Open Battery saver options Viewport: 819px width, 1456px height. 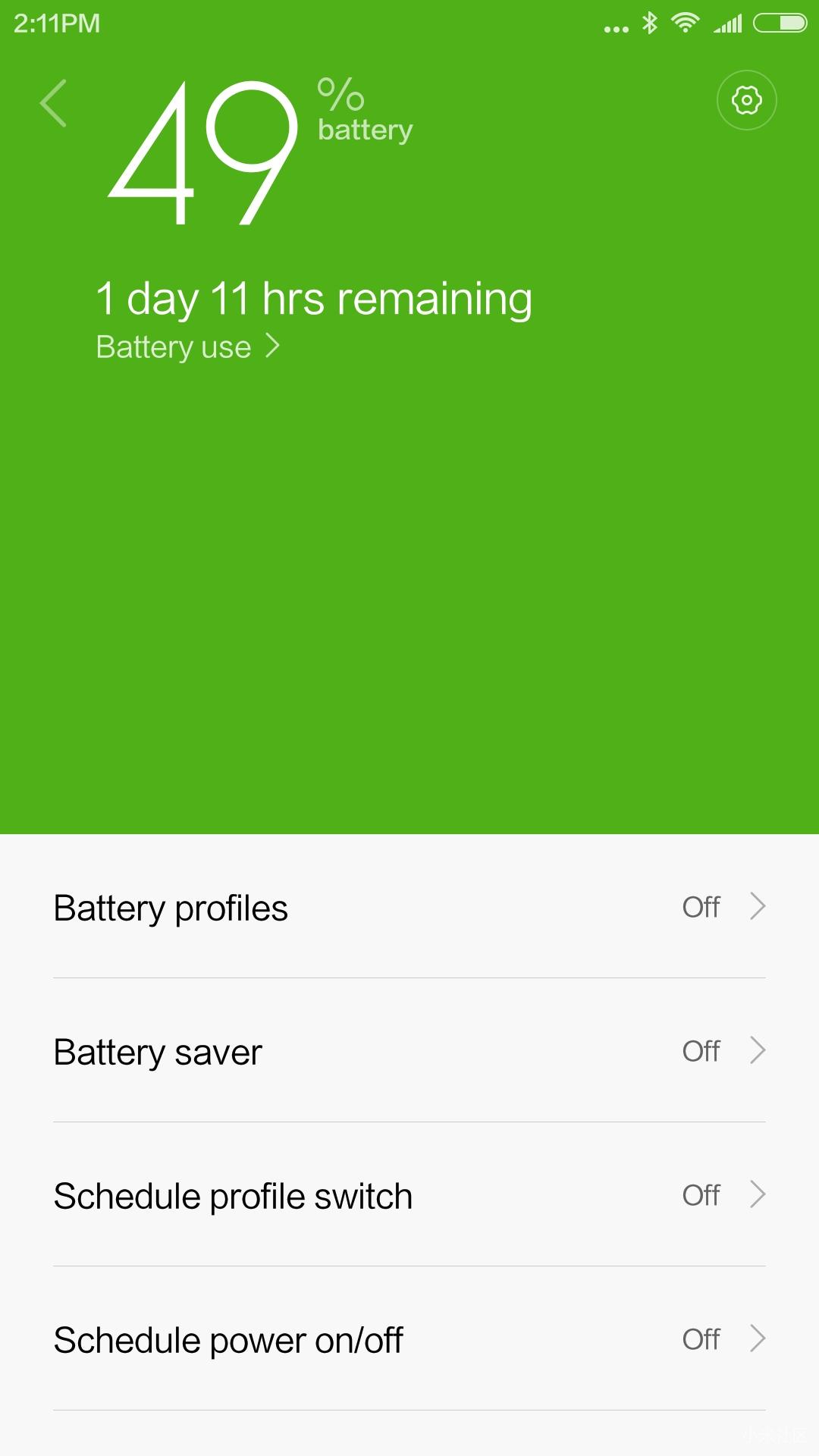pos(409,1051)
